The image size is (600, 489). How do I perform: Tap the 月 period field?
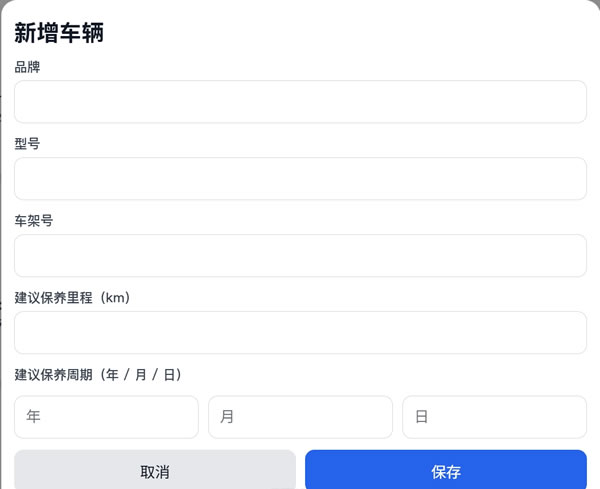[x=300, y=417]
